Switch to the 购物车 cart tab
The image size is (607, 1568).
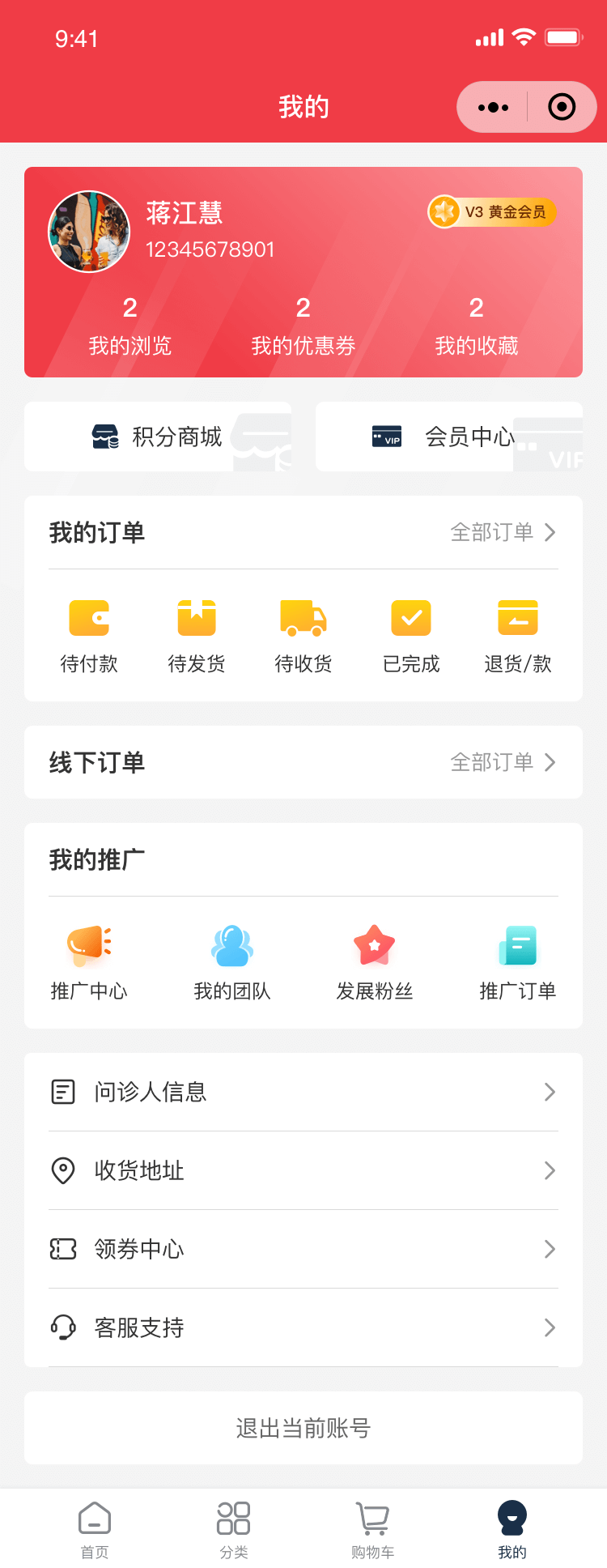pos(372,1528)
